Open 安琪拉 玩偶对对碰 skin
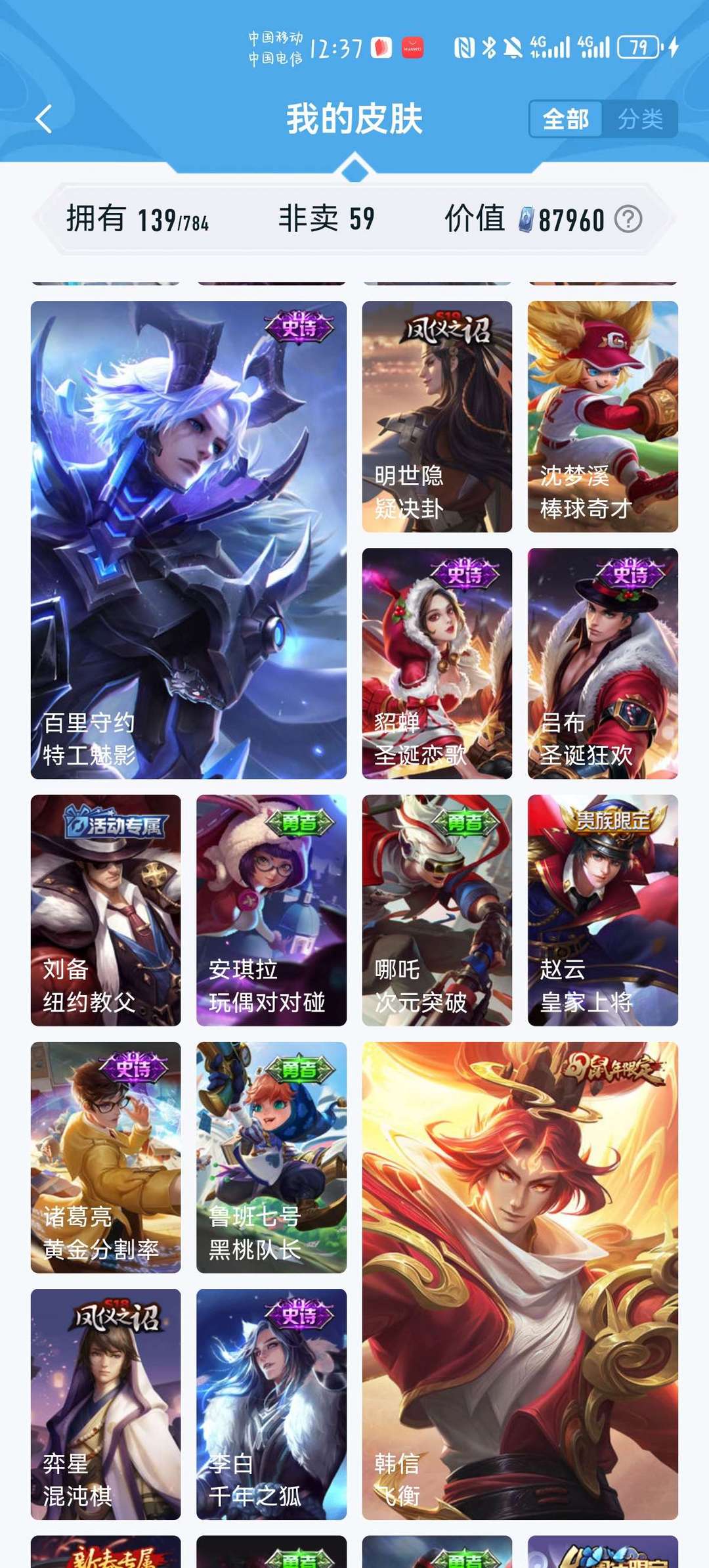 271,910
